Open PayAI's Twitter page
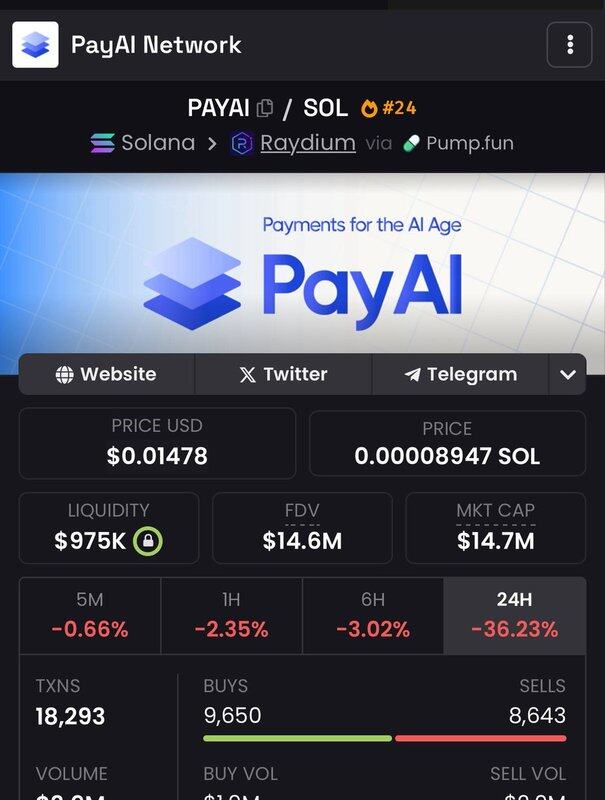605x800 pixels. click(284, 375)
